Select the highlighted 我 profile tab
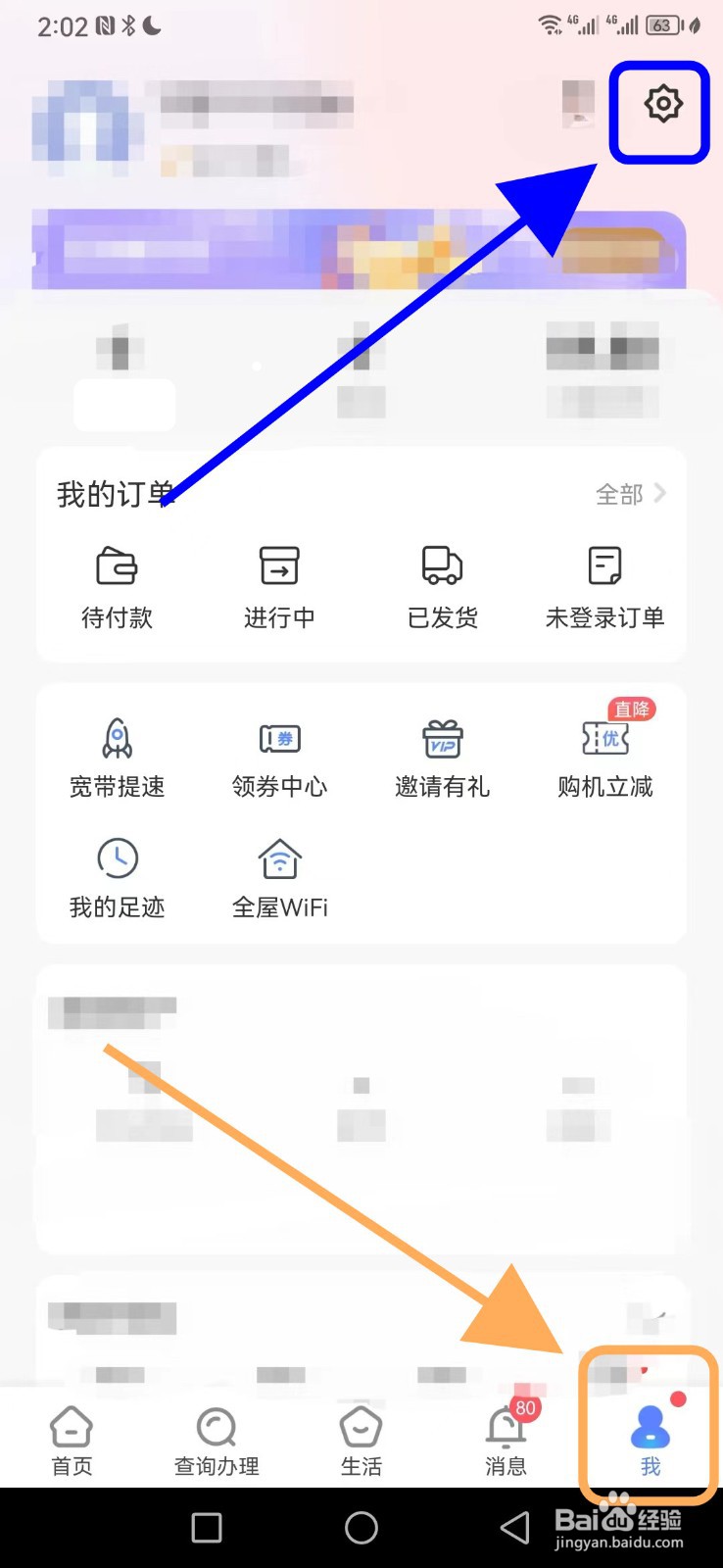Screen dimensions: 723x1568 click(x=649, y=1436)
